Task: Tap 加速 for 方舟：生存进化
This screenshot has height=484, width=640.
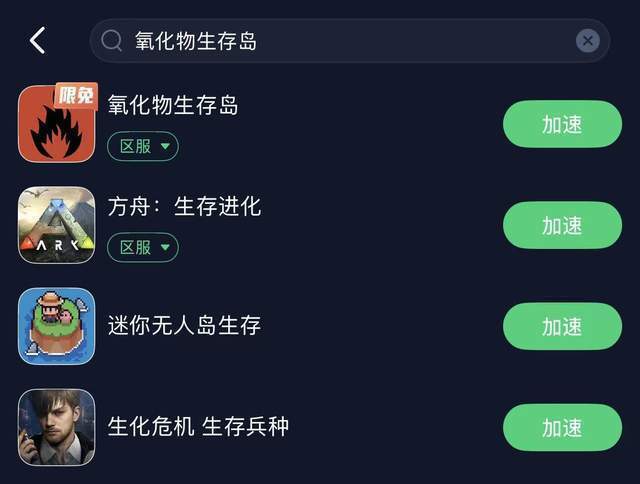Action: pos(562,225)
